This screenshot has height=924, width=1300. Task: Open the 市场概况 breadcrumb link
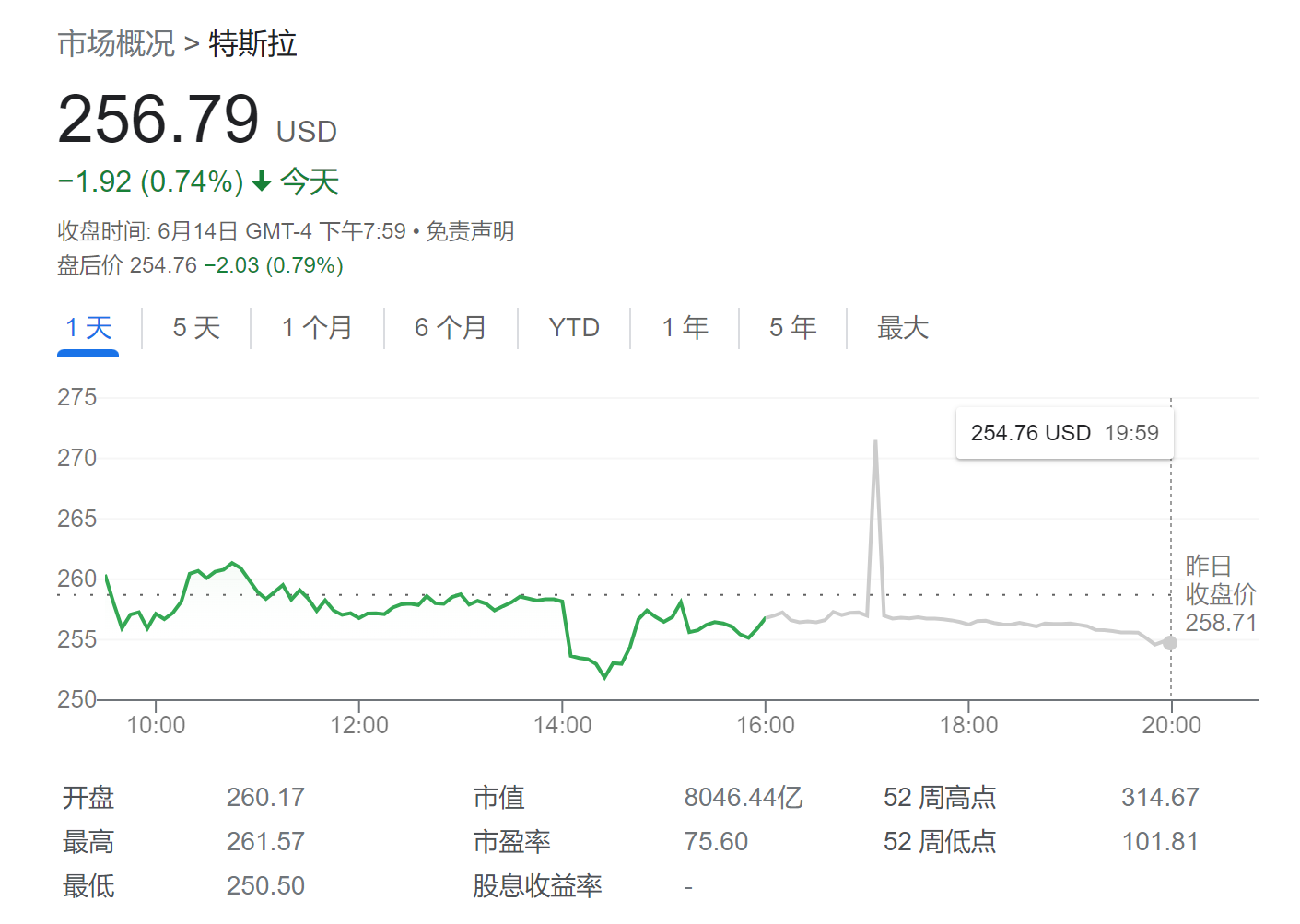coord(116,43)
